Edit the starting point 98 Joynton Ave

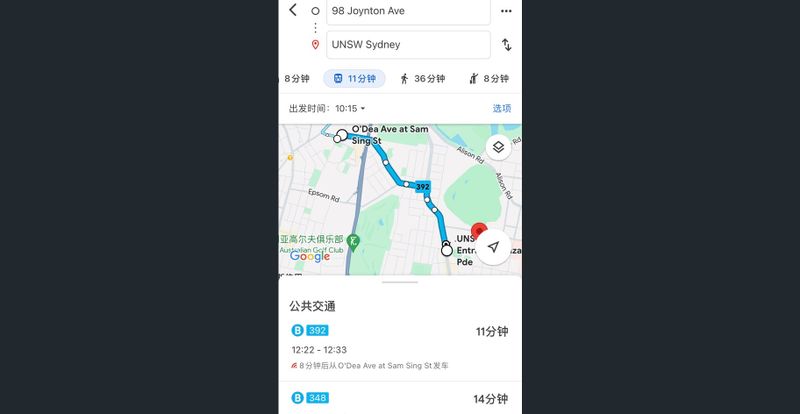pos(407,11)
